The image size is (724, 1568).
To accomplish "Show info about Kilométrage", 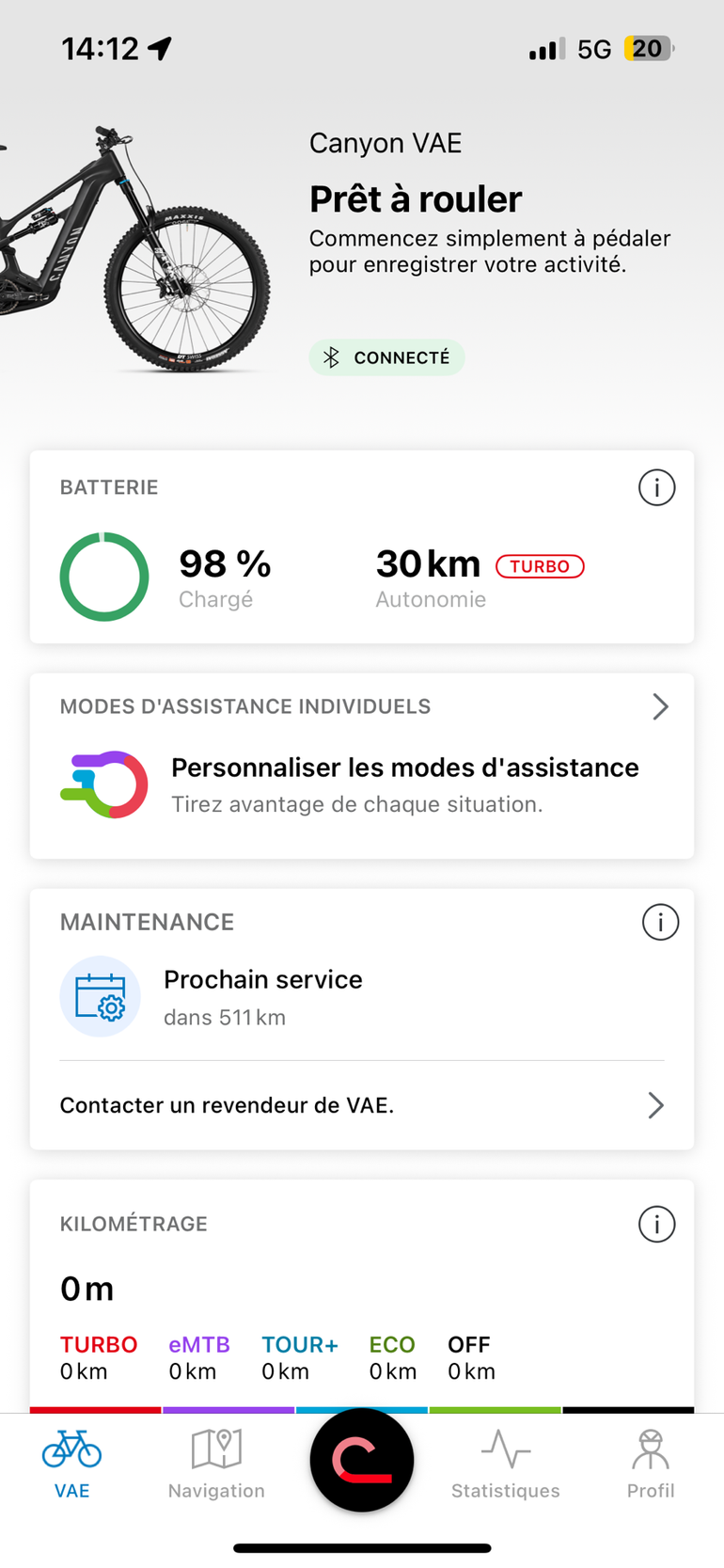I will pyautogui.click(x=656, y=1225).
